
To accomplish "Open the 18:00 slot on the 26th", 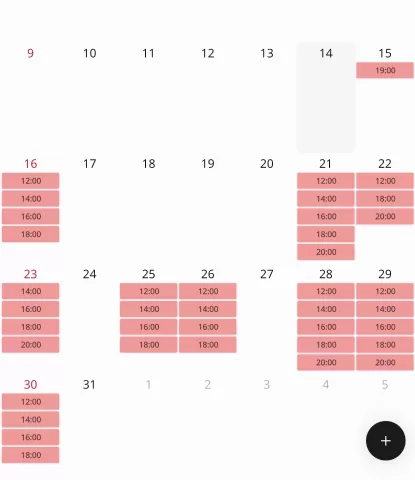I will coord(208,345).
